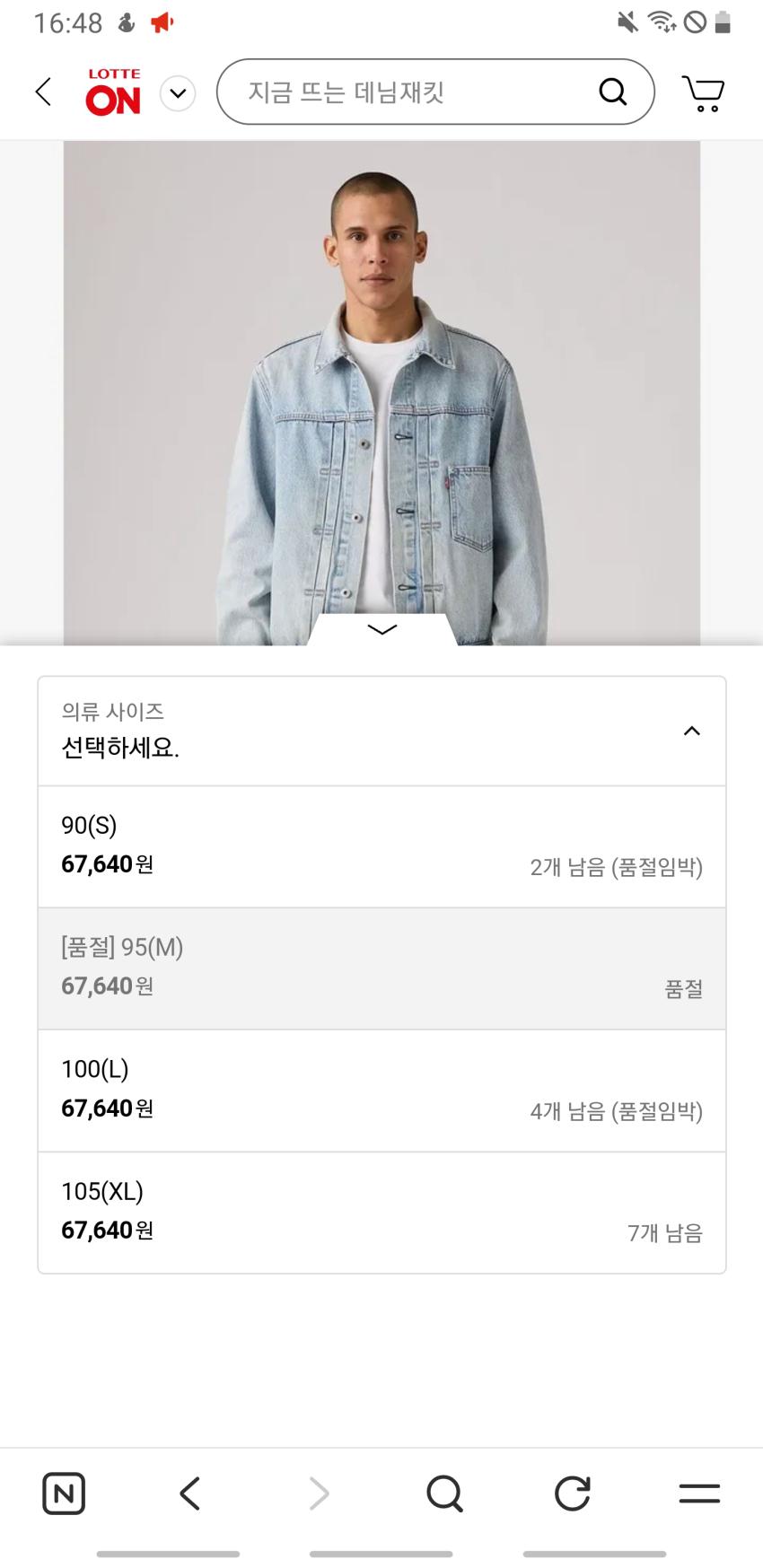Expand the dropdown next to Lotte ON logo

pyautogui.click(x=178, y=92)
